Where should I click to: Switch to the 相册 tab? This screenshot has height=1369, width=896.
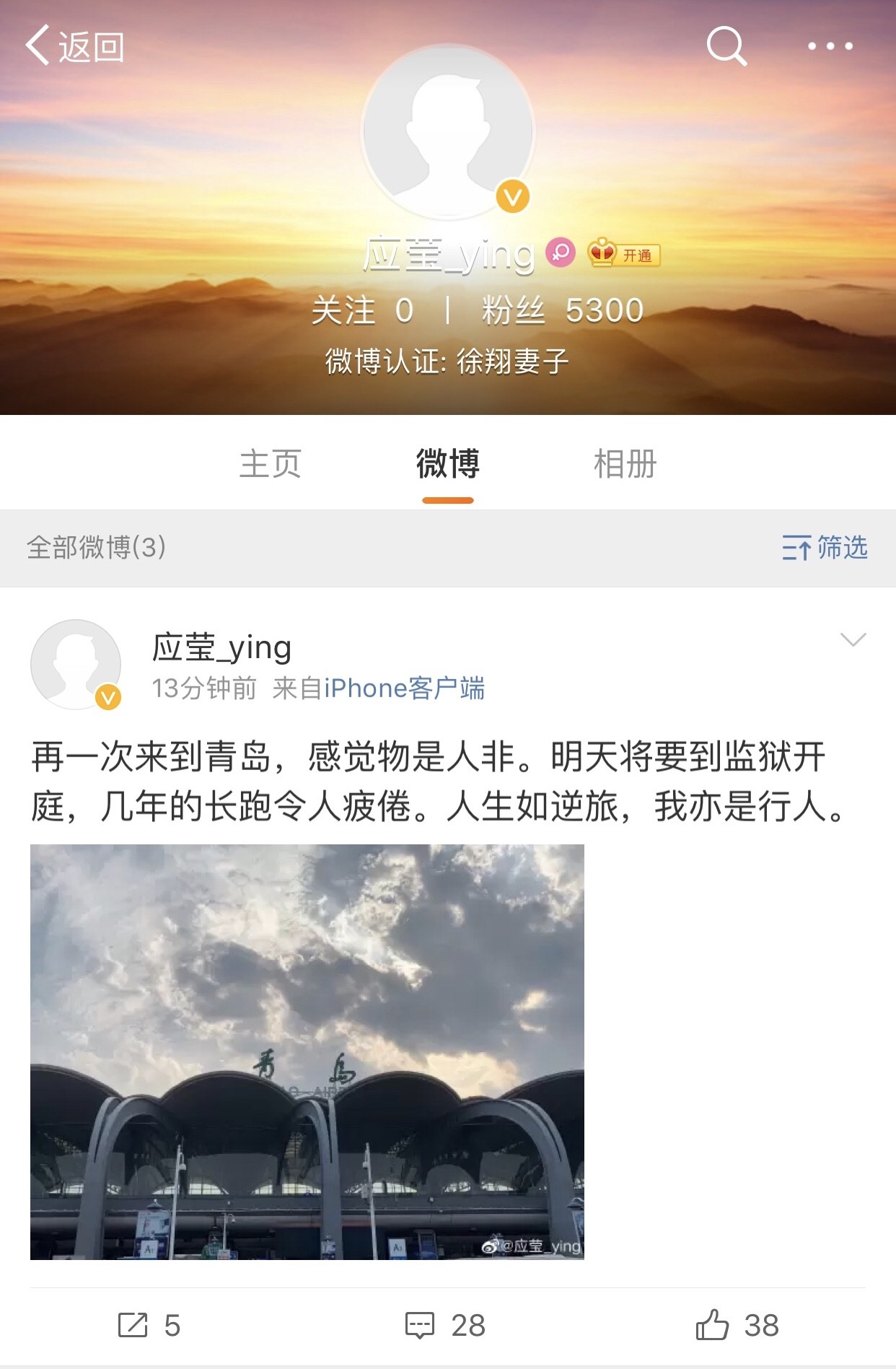(625, 464)
